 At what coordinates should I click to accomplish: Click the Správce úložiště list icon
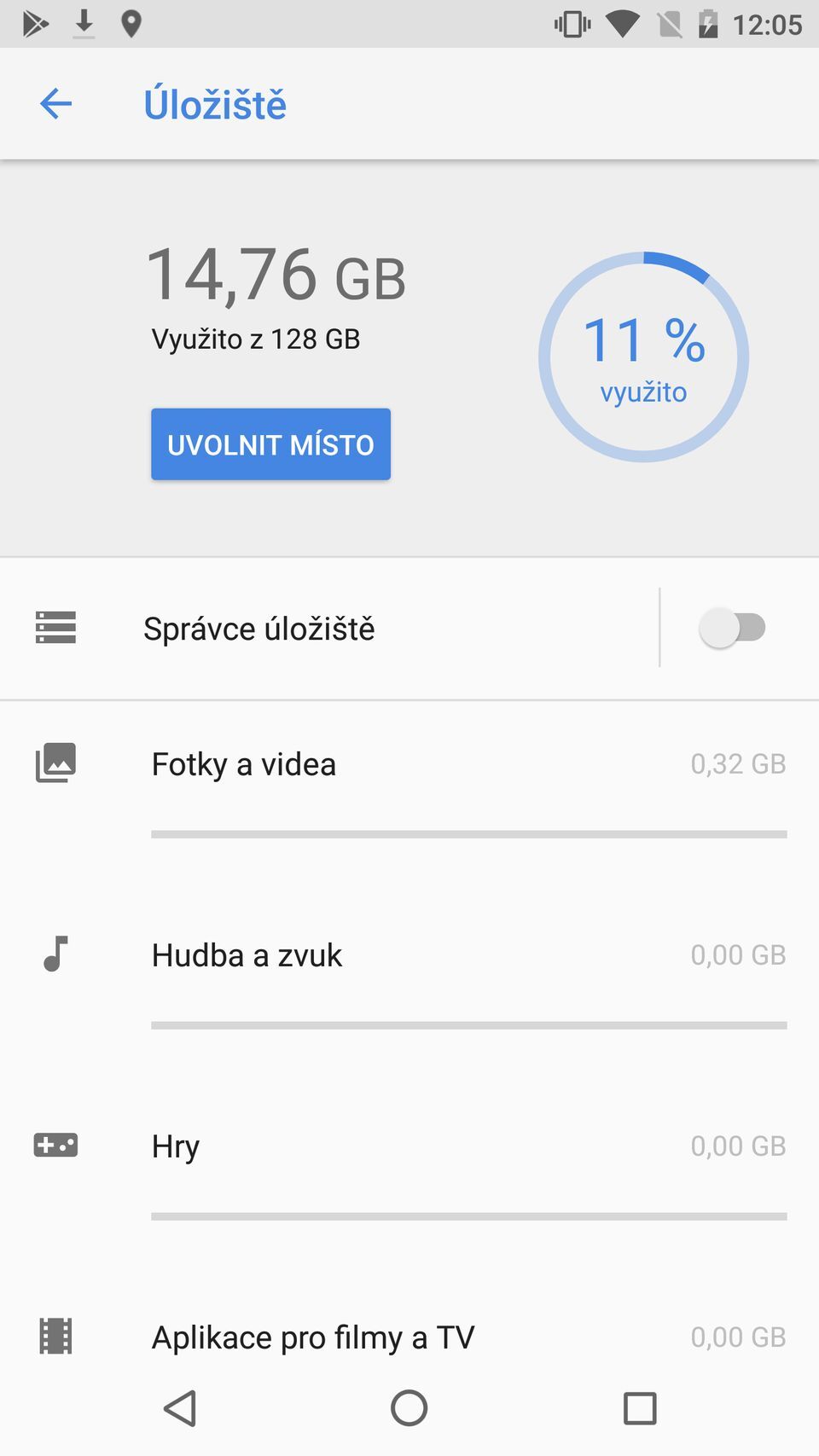pos(55,628)
